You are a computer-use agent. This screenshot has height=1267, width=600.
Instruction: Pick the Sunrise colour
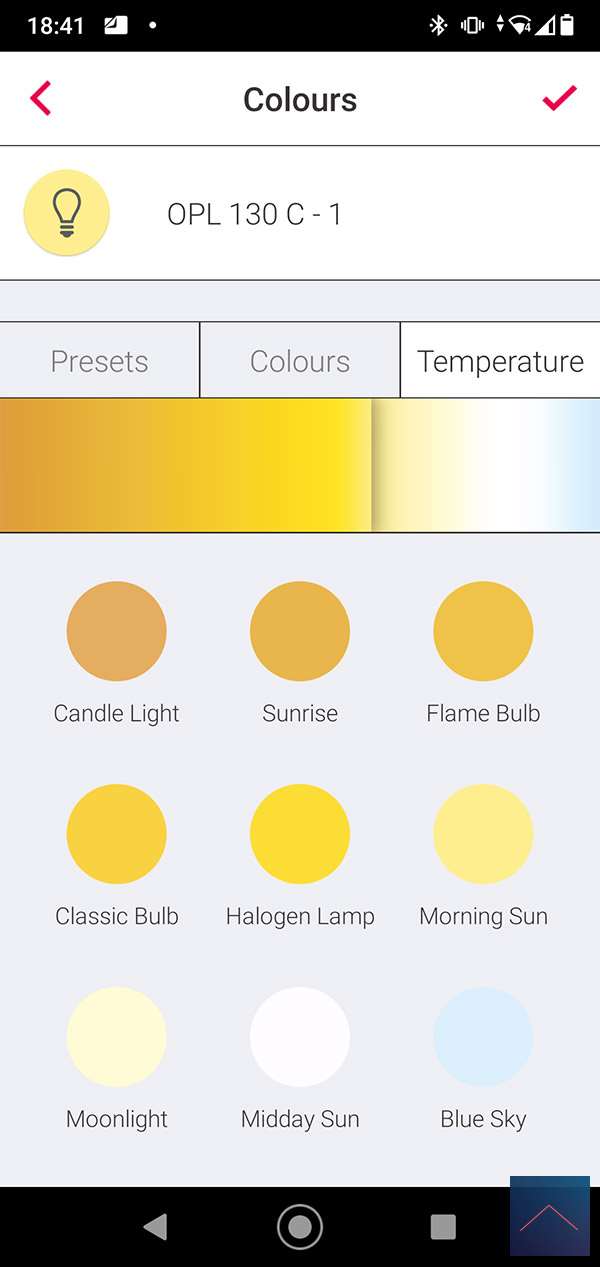tap(300, 631)
